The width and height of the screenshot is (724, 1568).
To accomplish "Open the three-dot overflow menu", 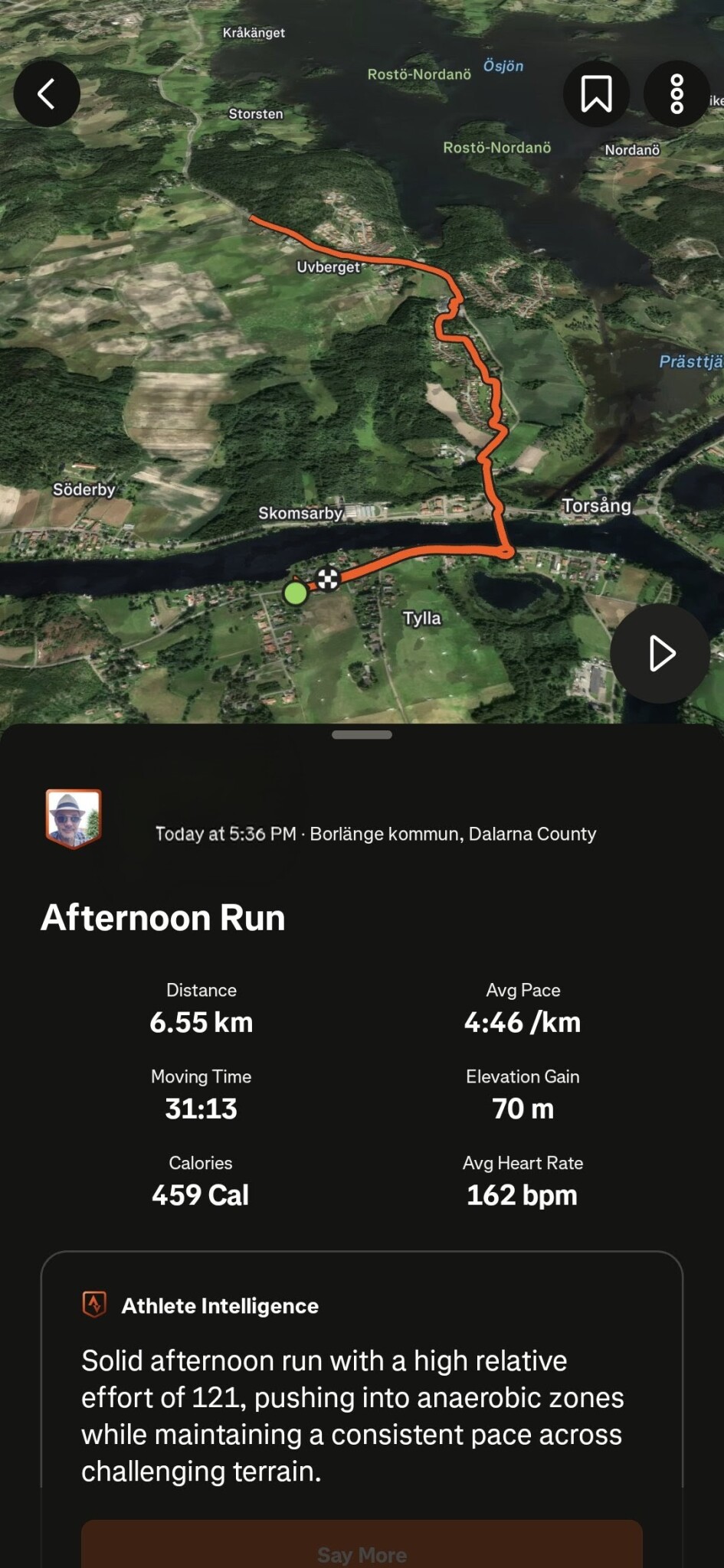I will coord(676,94).
